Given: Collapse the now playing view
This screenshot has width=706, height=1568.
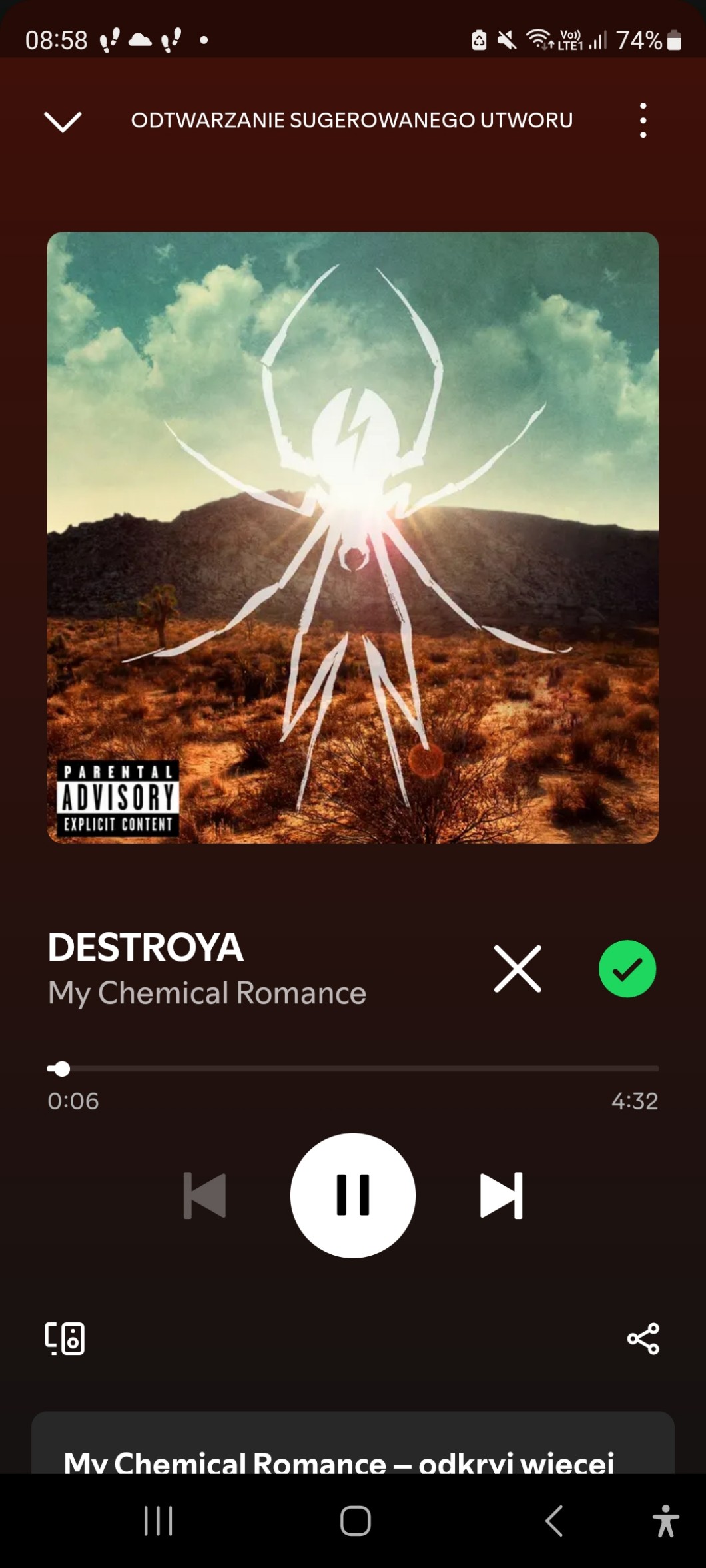Looking at the screenshot, I should tap(63, 121).
